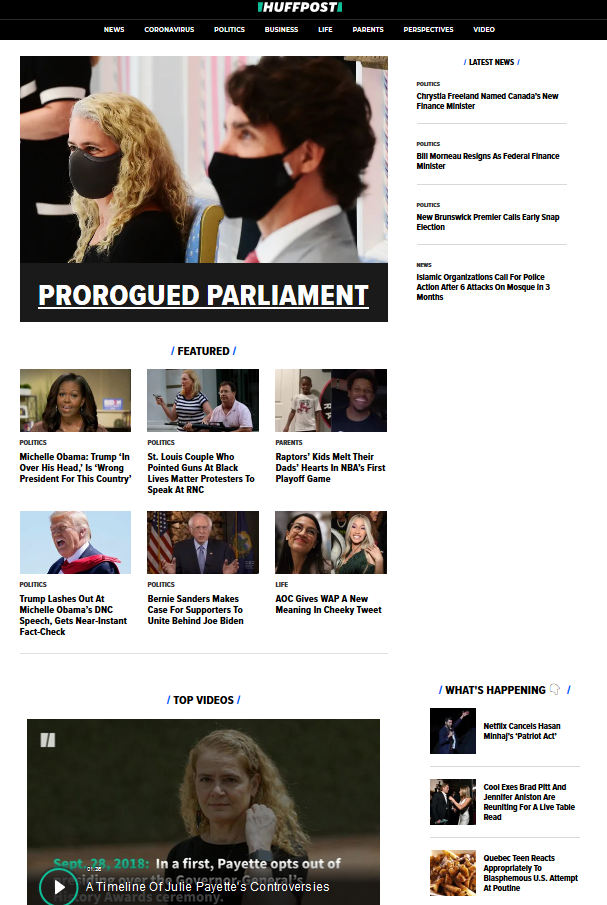Image resolution: width=607 pixels, height=905 pixels.
Task: Open New Brunswick snap election story
Action: tap(487, 221)
